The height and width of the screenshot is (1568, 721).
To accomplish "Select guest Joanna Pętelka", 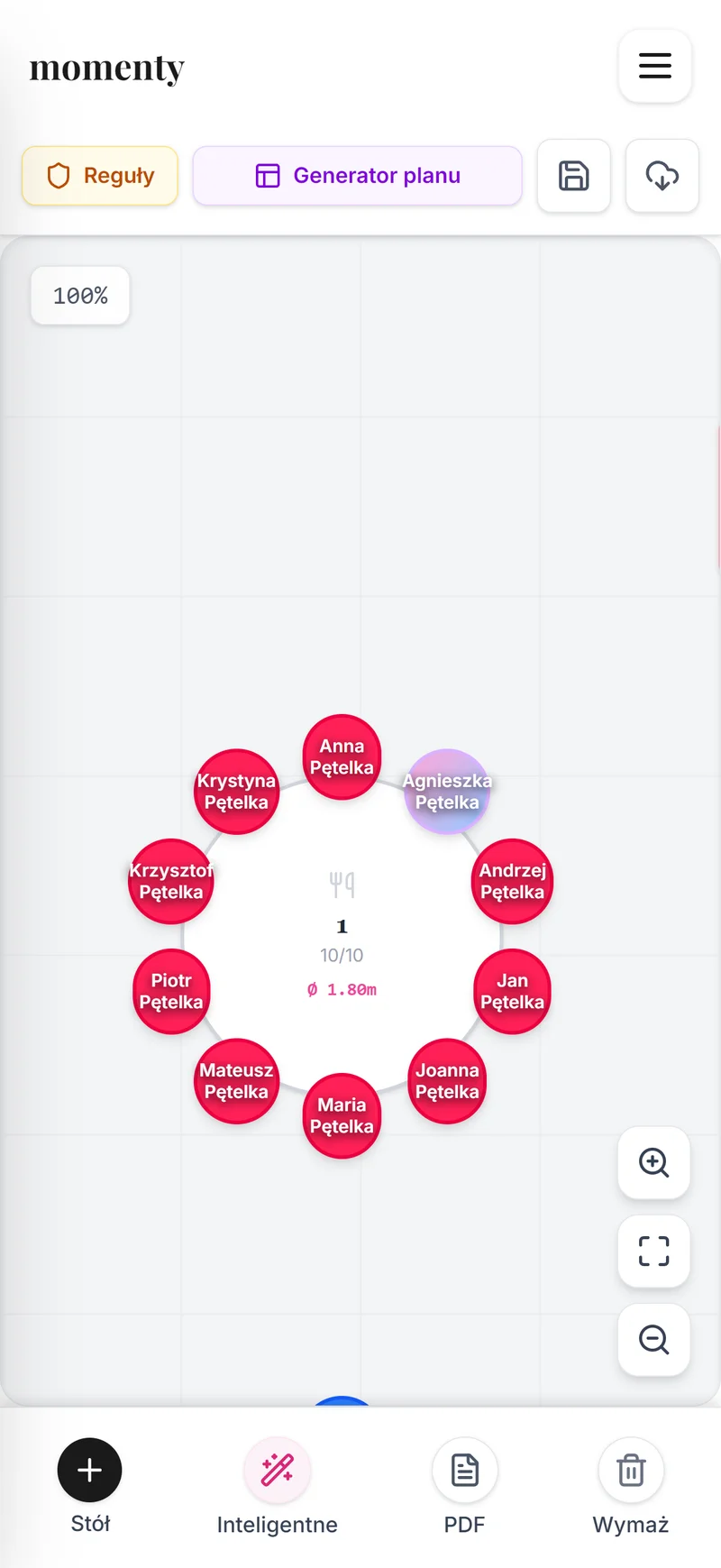I will (x=447, y=1081).
